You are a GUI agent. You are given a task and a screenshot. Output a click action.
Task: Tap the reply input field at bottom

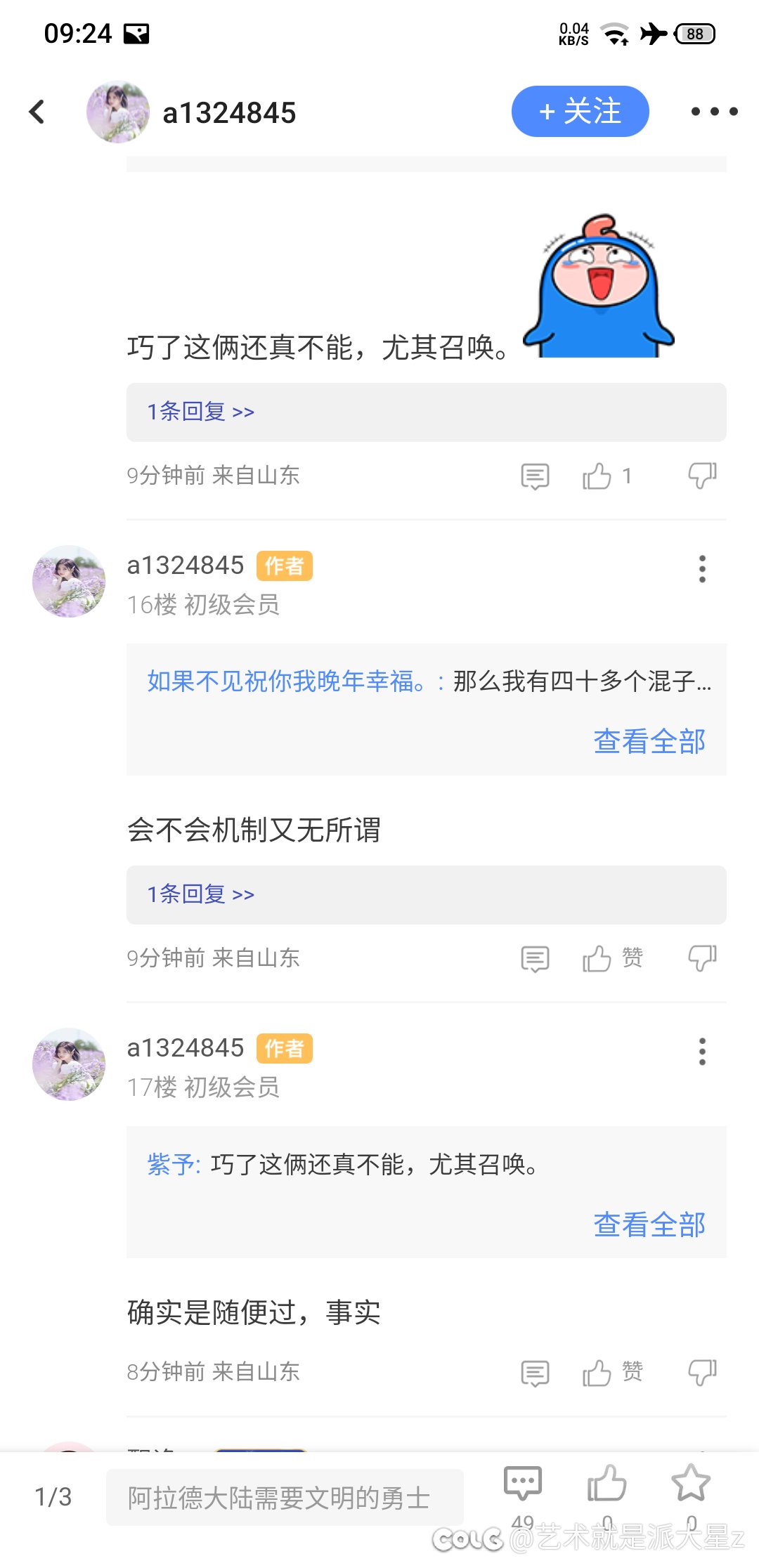point(285,1497)
